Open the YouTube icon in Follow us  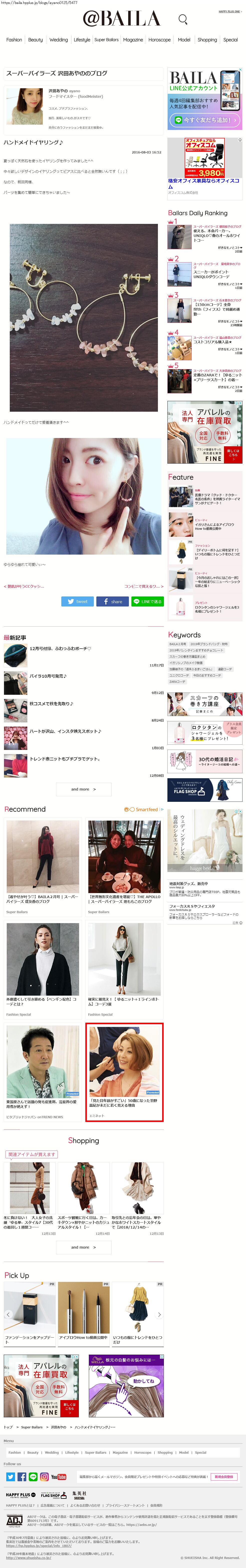(58, 1477)
